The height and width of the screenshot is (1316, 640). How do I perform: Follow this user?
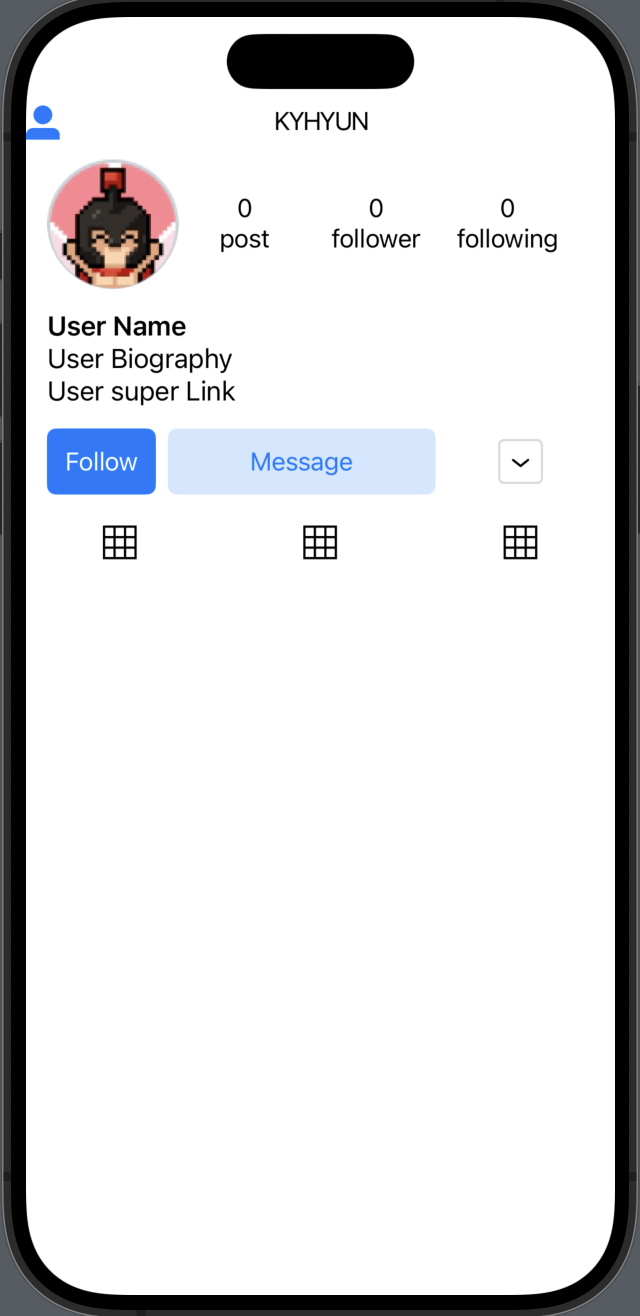pos(101,462)
